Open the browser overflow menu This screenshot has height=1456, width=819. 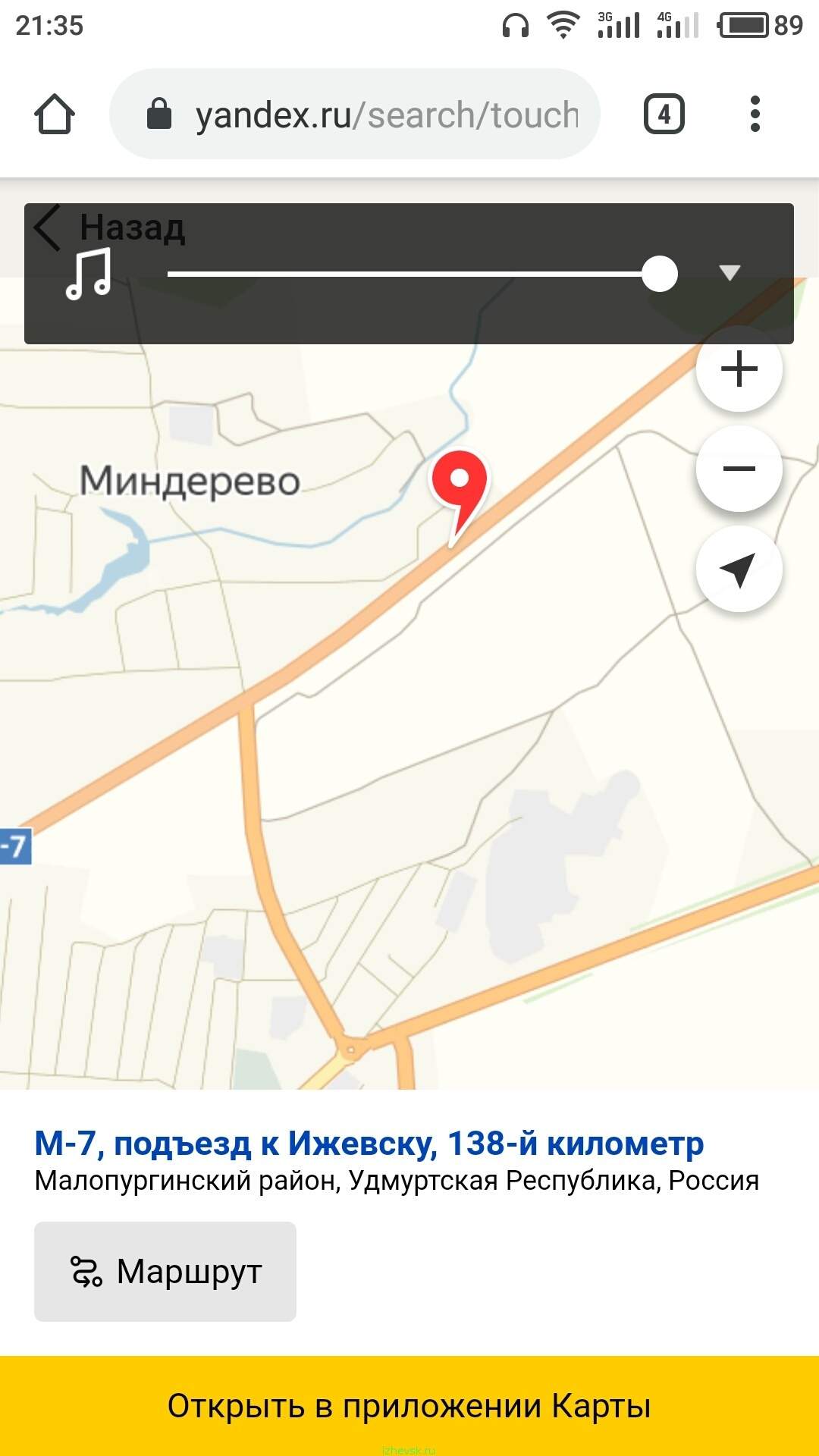(755, 115)
